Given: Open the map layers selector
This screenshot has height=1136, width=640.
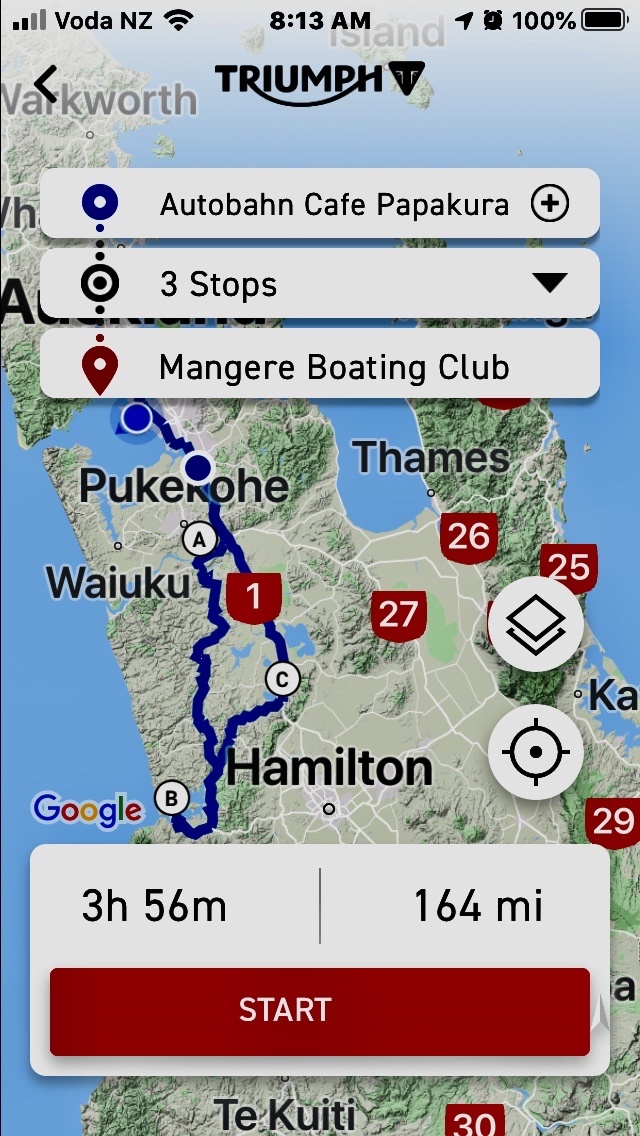Looking at the screenshot, I should 536,626.
